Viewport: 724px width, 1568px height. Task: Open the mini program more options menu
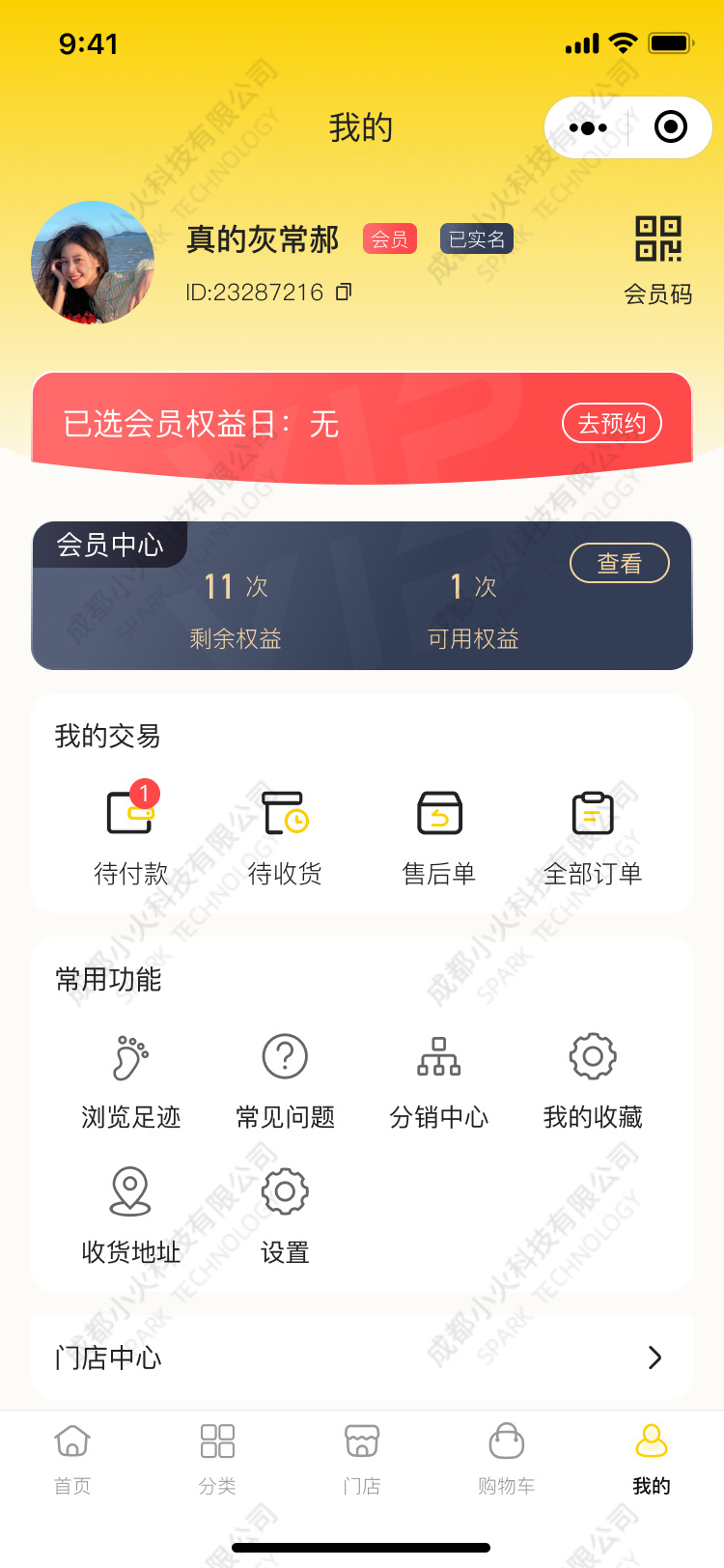588,127
